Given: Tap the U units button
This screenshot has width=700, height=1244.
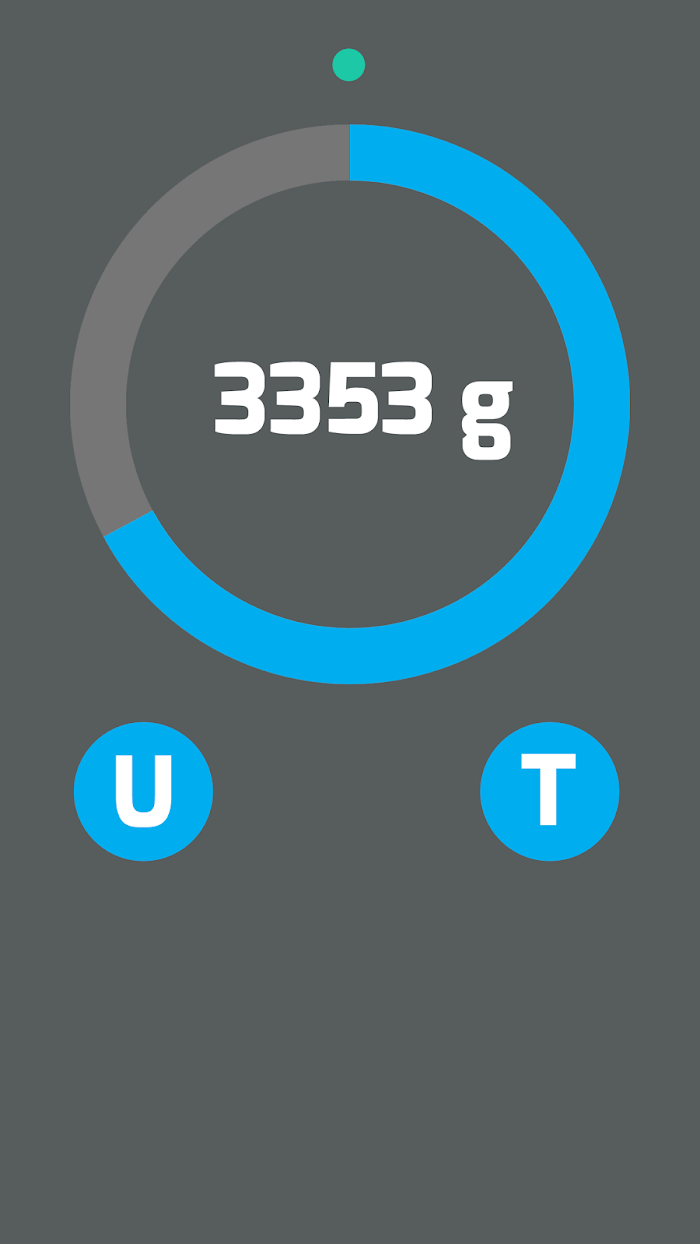Looking at the screenshot, I should (x=143, y=791).
